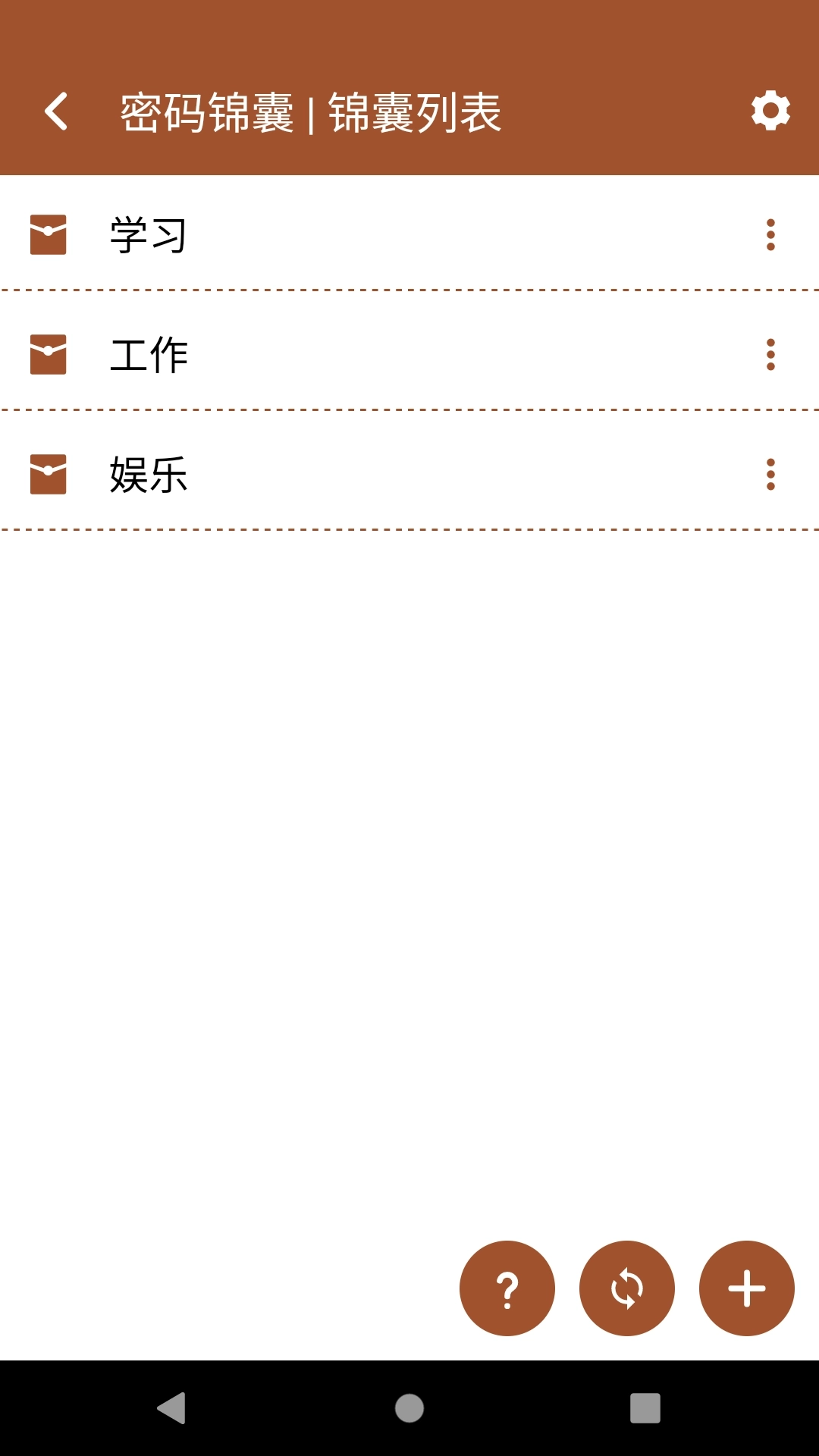Click the 工作 briefcase pouch icon
The width and height of the screenshot is (819, 1456).
(x=49, y=353)
